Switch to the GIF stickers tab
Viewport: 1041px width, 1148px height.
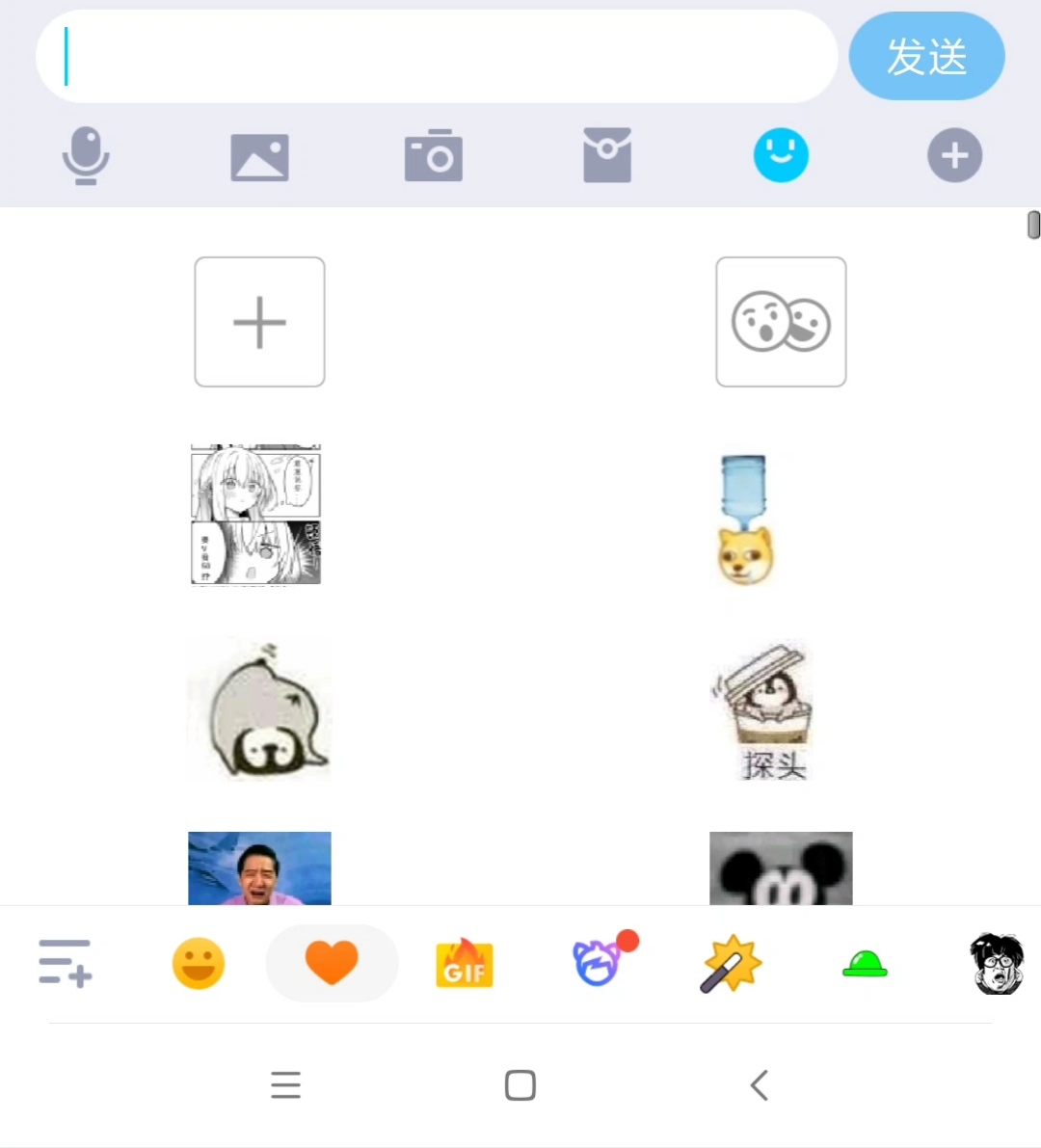[465, 964]
